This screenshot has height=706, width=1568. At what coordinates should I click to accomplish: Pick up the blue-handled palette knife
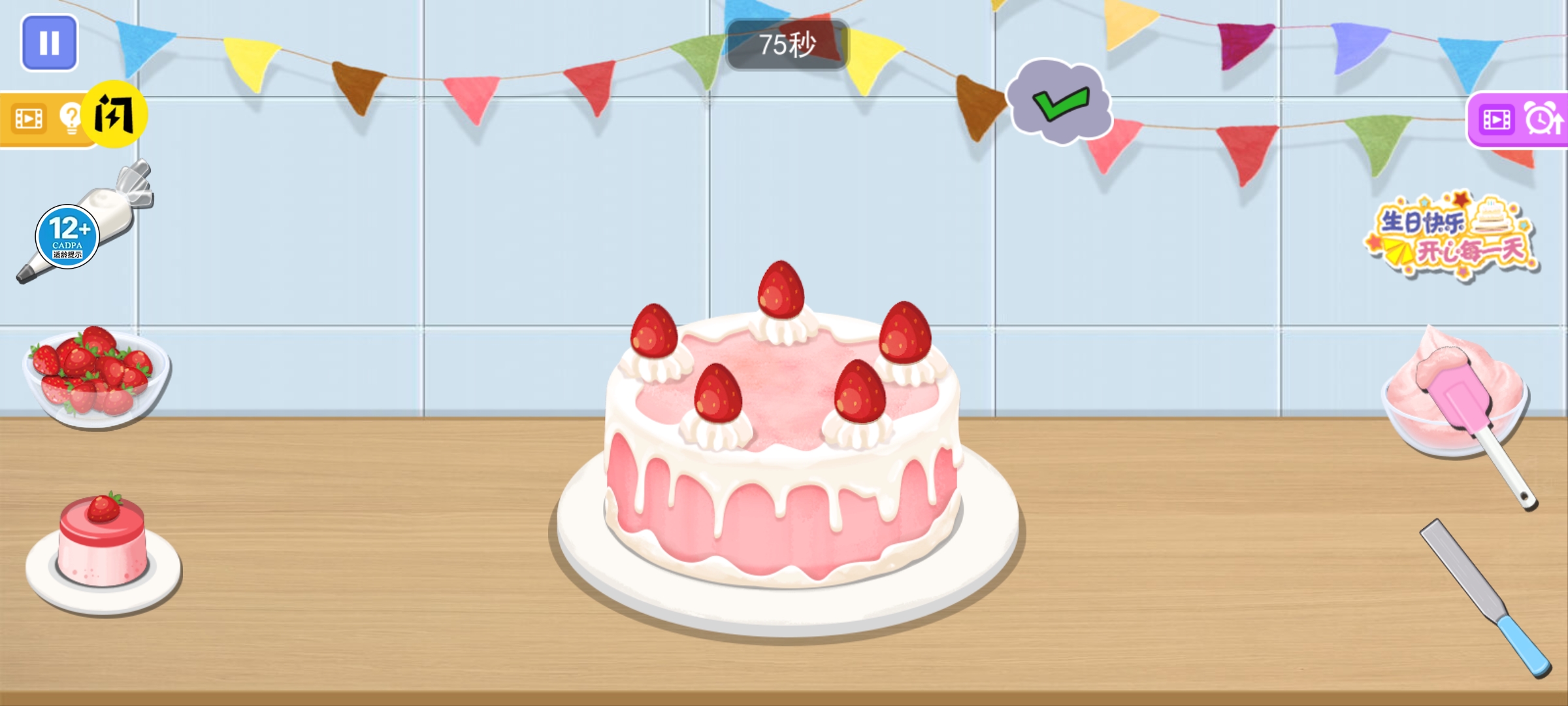pos(1485,597)
